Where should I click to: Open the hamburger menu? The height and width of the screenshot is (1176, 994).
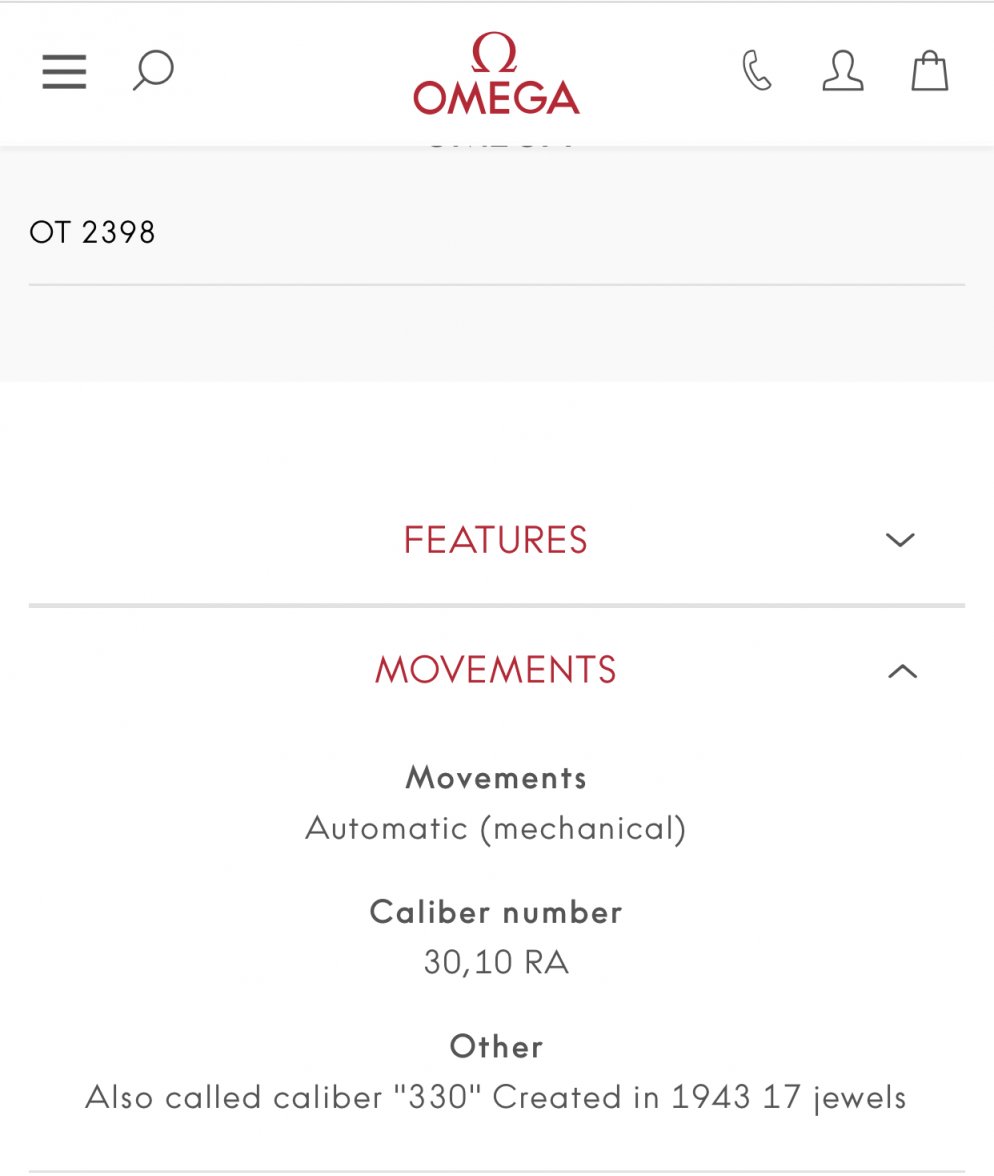(64, 72)
